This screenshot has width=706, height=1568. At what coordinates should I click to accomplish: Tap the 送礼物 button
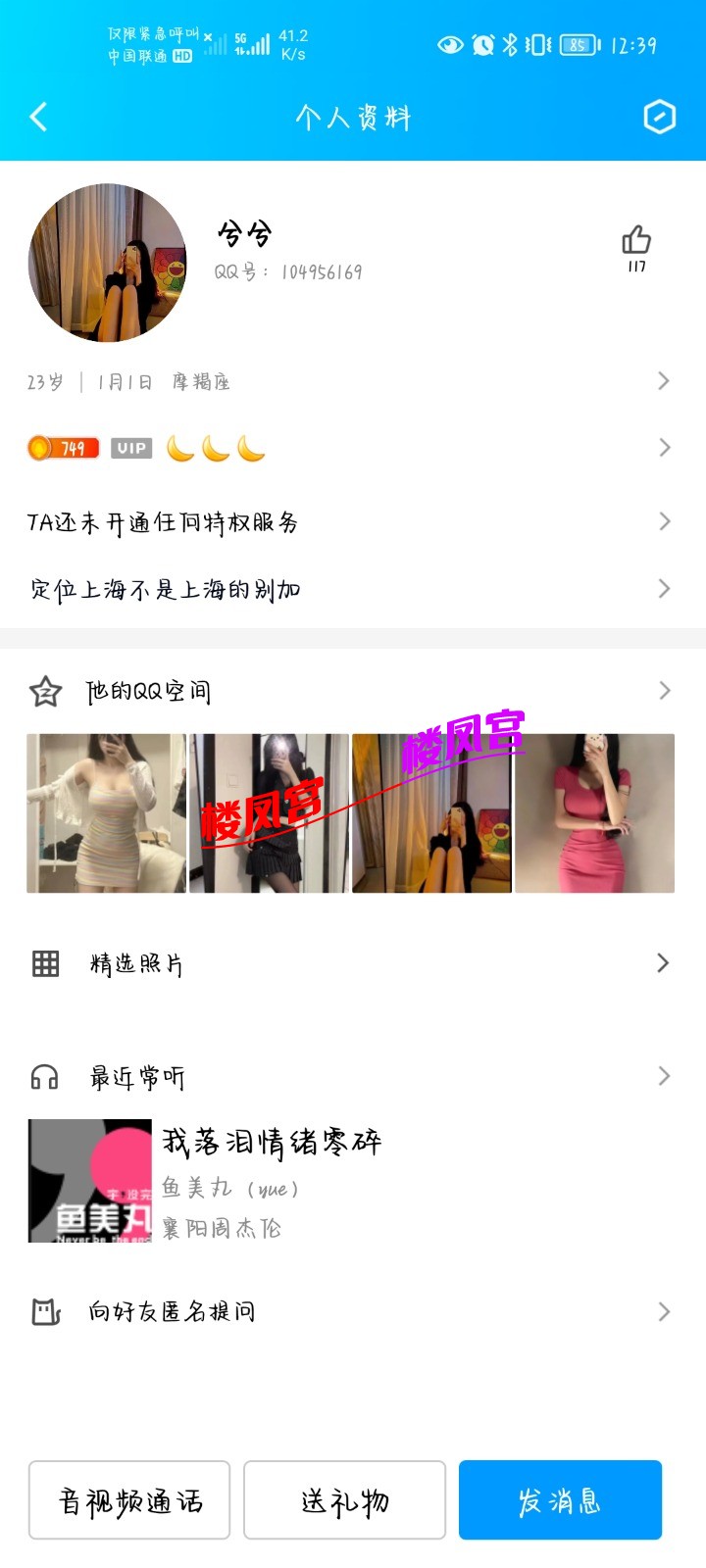(x=344, y=1500)
